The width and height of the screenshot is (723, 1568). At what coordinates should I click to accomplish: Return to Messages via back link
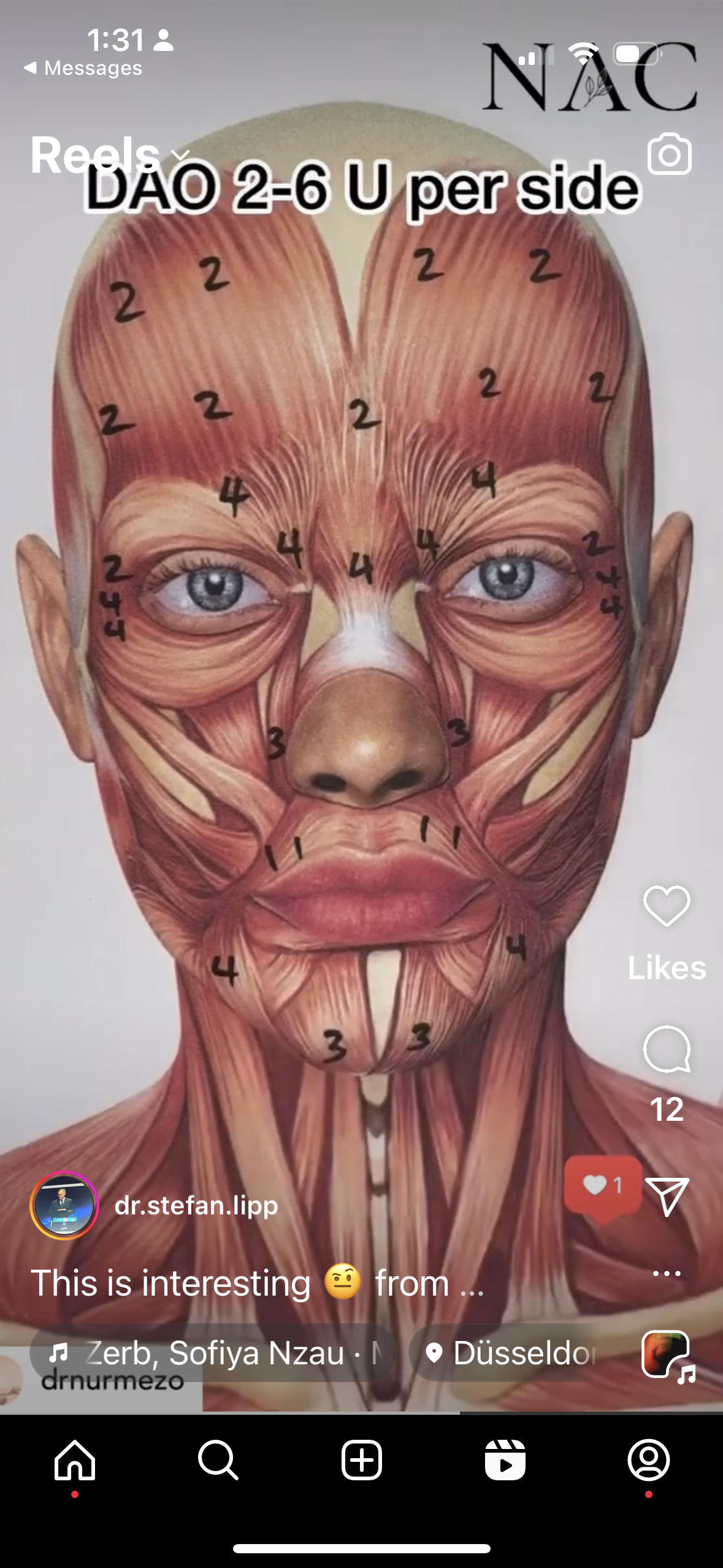point(82,68)
